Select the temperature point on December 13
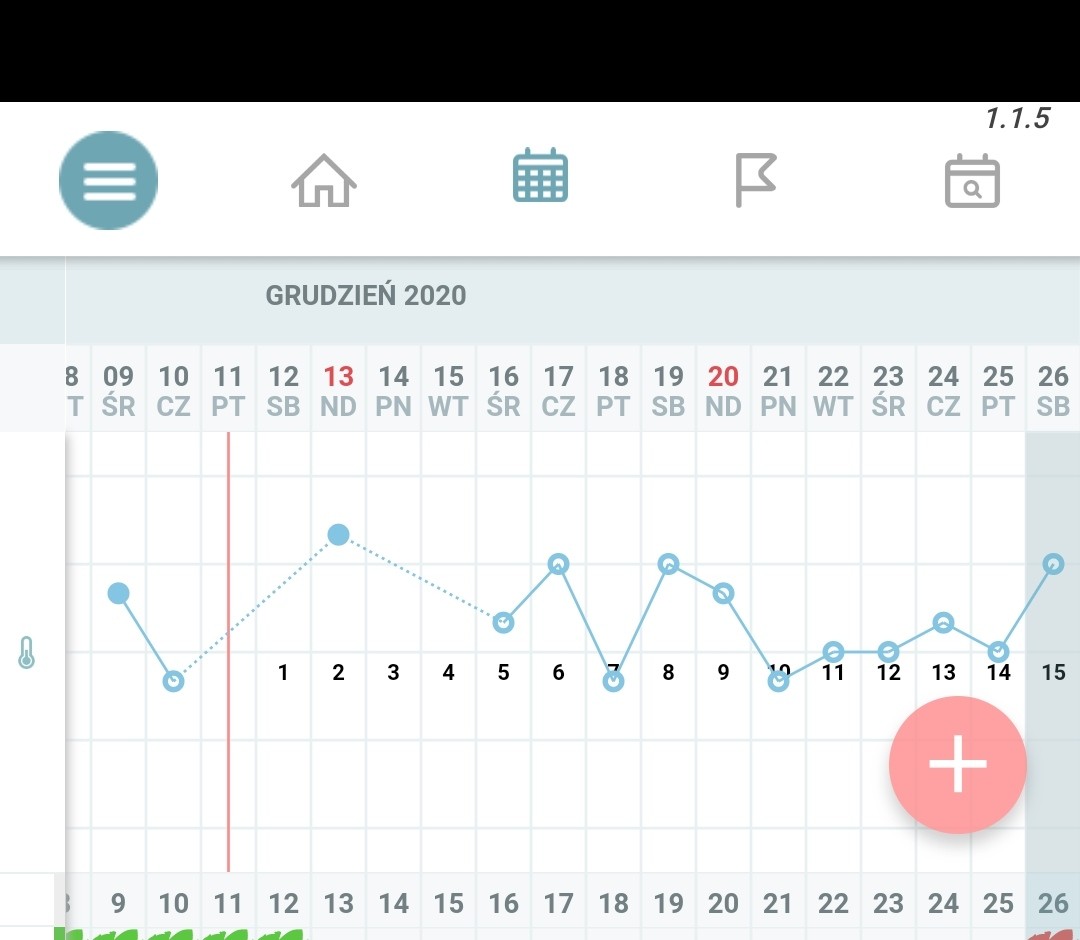This screenshot has height=940, width=1080. [x=339, y=535]
